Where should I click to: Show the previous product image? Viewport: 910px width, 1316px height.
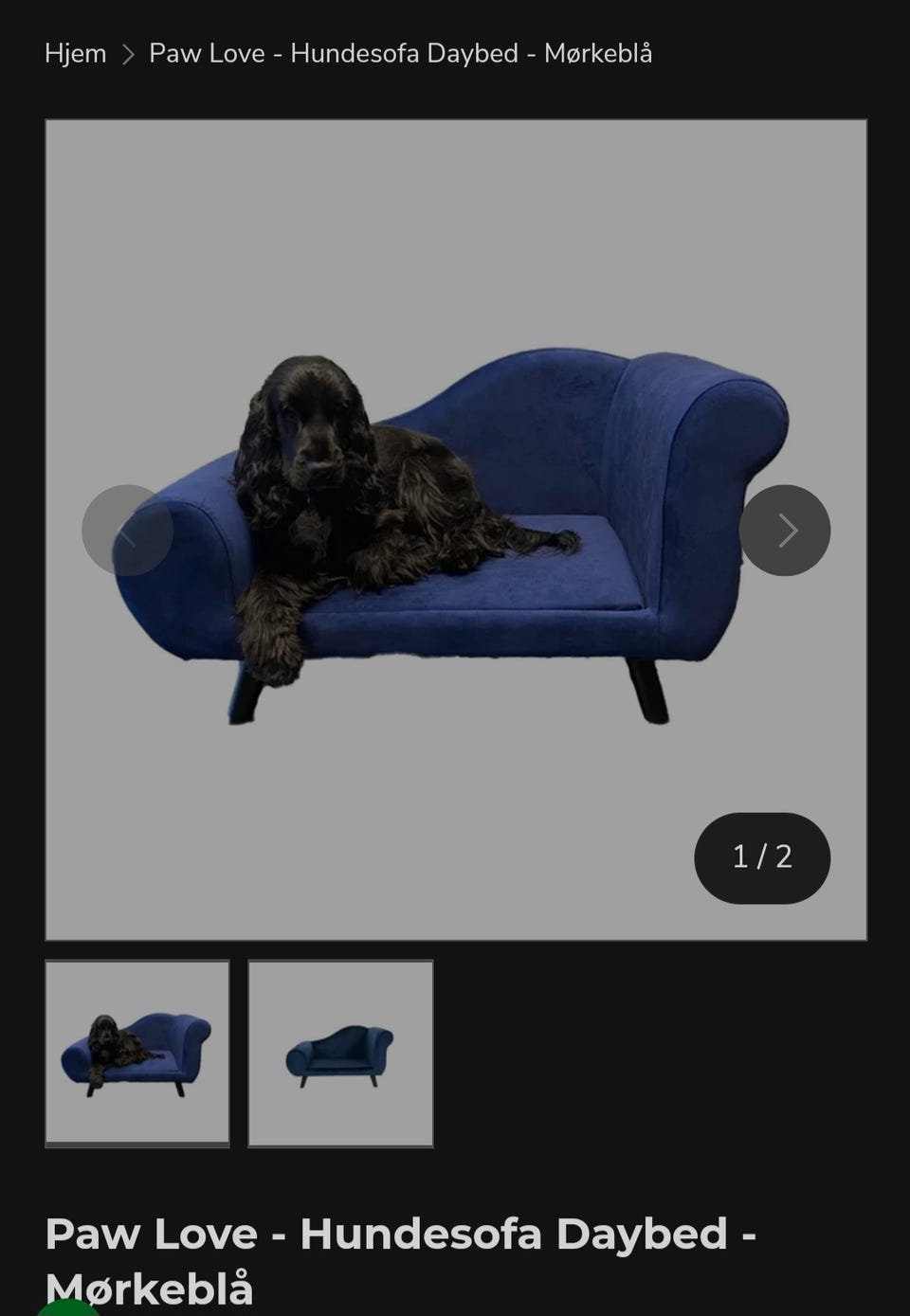pos(127,531)
